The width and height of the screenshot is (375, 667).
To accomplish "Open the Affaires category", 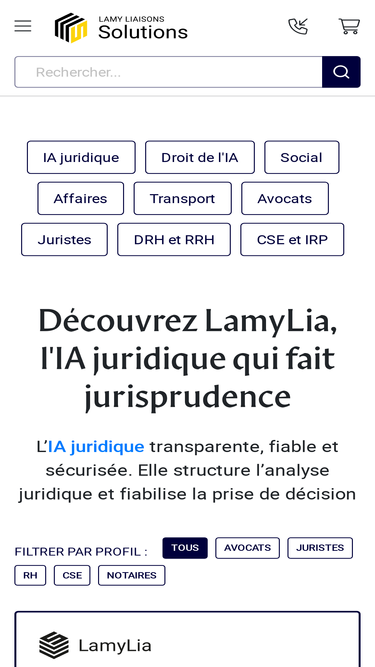I will 81,198.
